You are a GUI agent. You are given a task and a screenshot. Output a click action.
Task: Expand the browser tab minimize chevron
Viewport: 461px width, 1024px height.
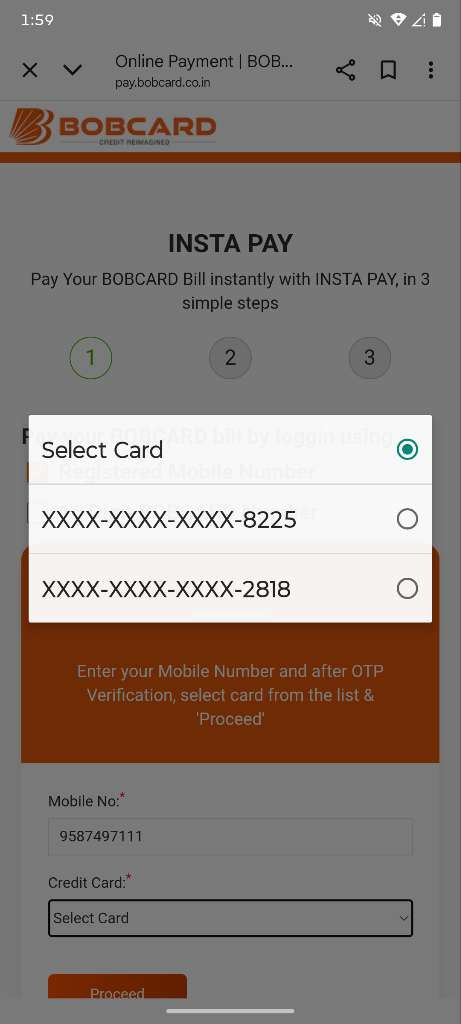(x=72, y=70)
